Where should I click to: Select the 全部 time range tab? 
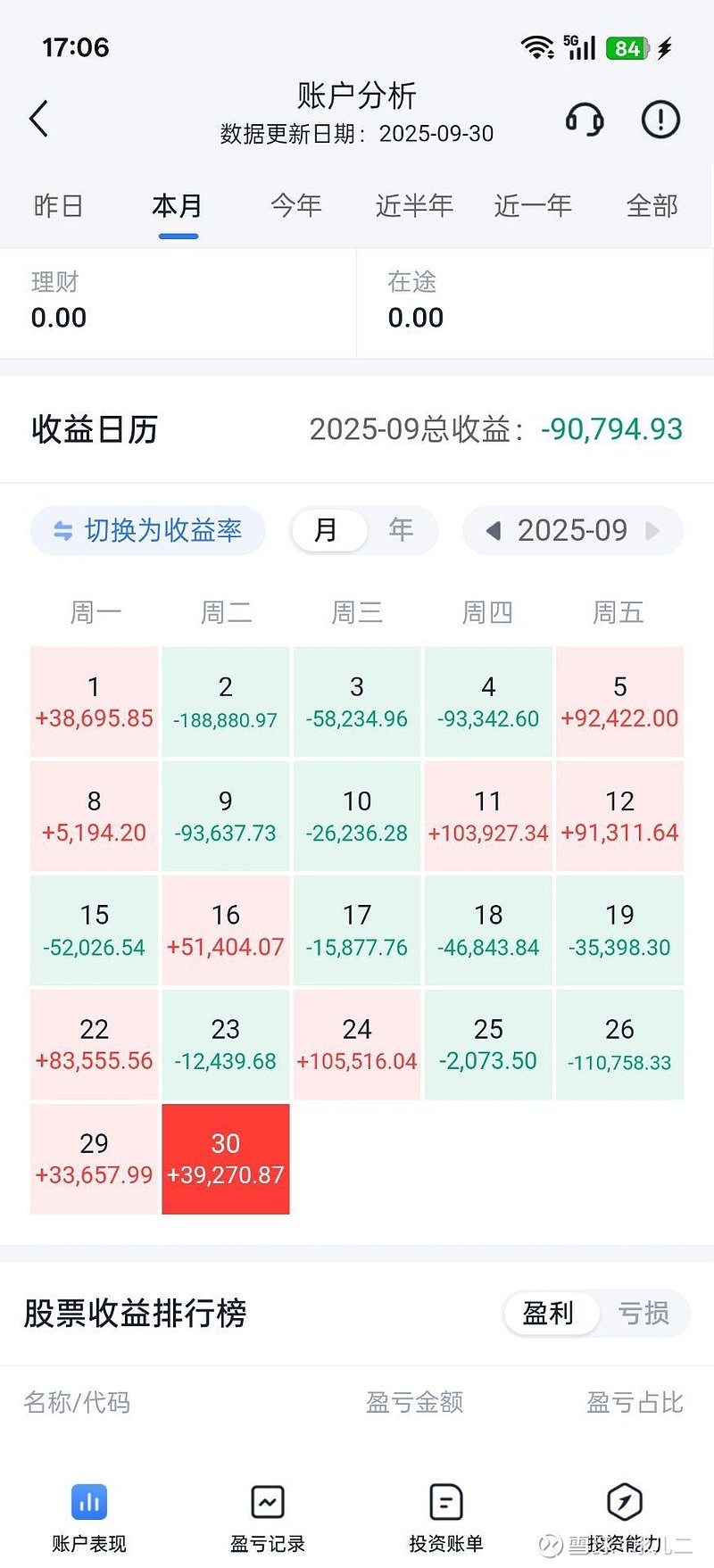coord(652,205)
